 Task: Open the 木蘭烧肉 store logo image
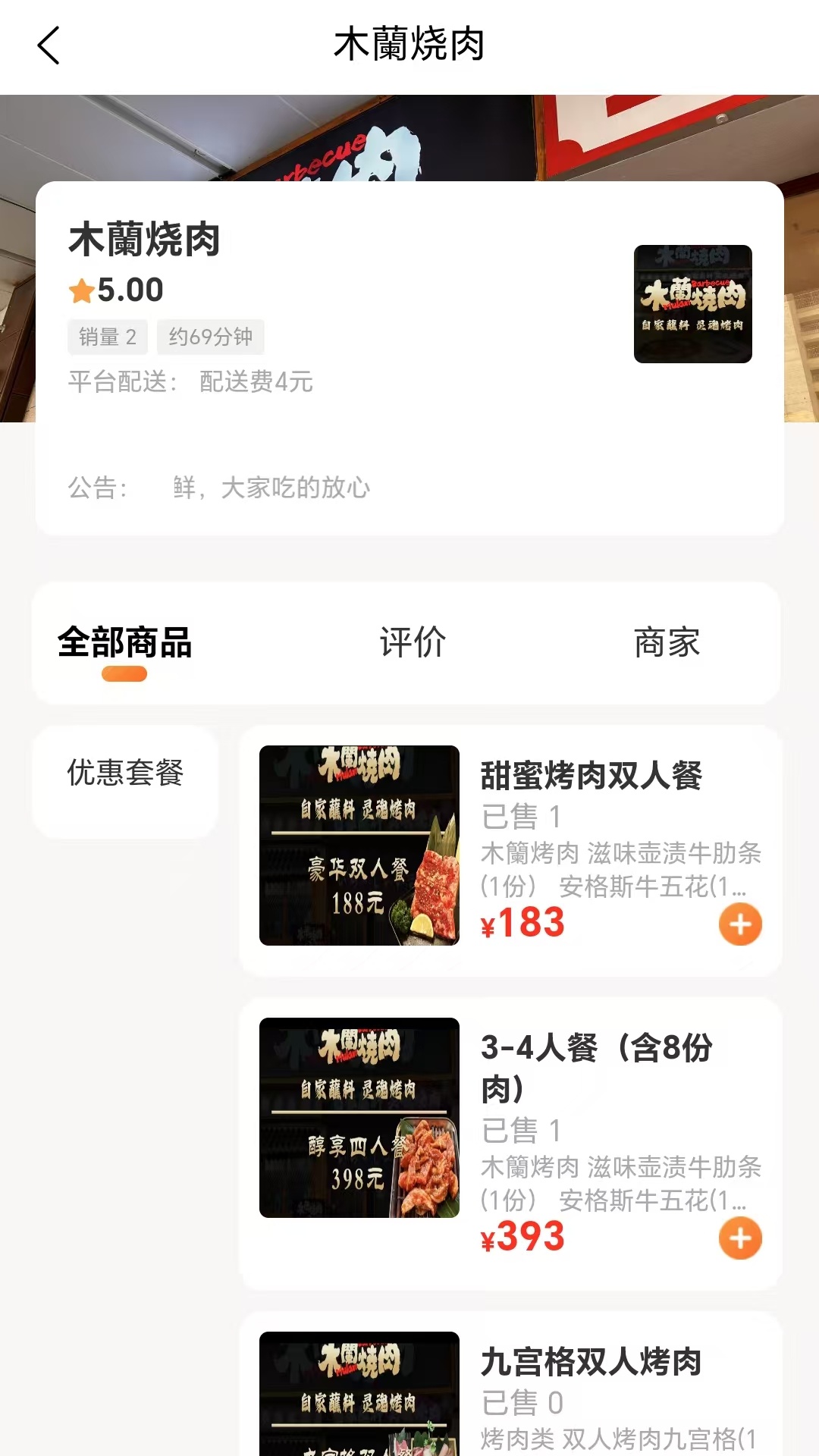[692, 305]
